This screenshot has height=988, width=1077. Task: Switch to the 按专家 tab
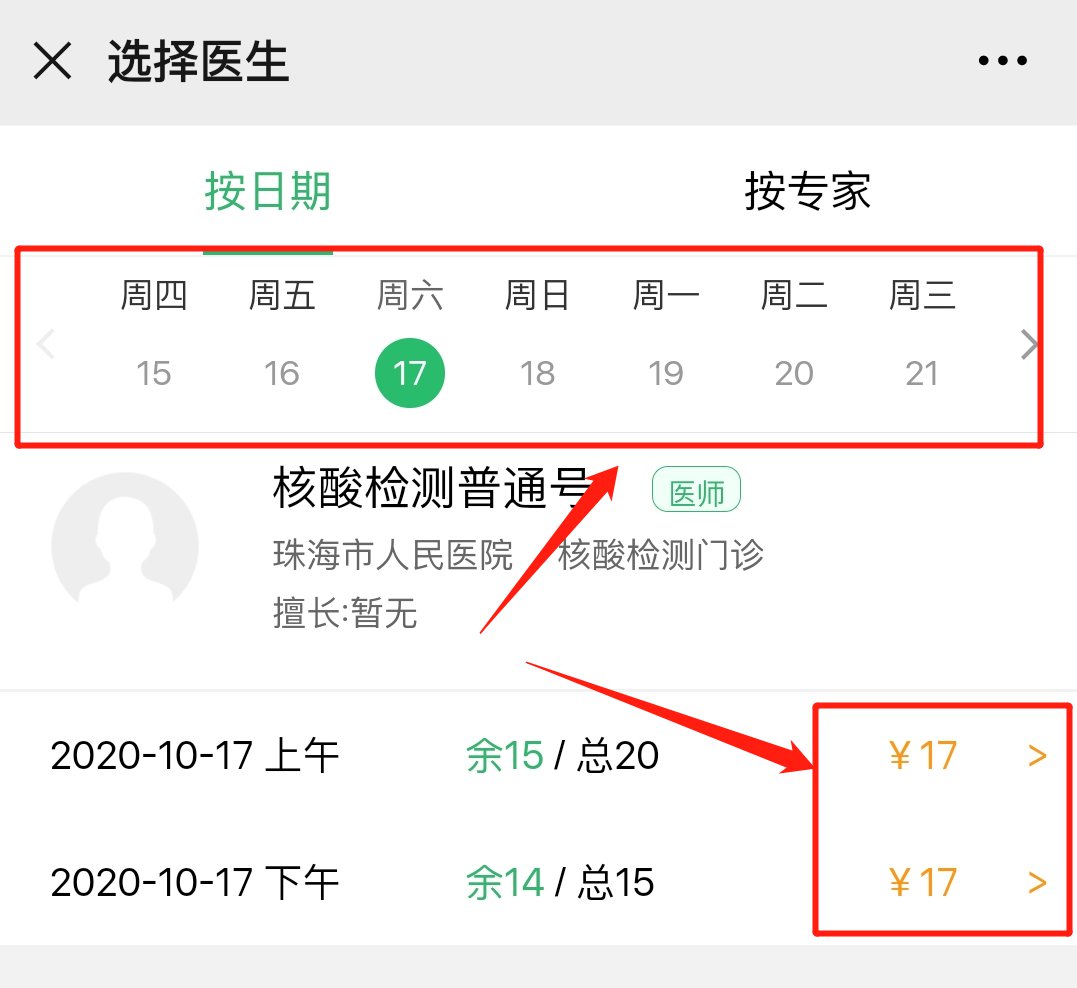click(807, 191)
